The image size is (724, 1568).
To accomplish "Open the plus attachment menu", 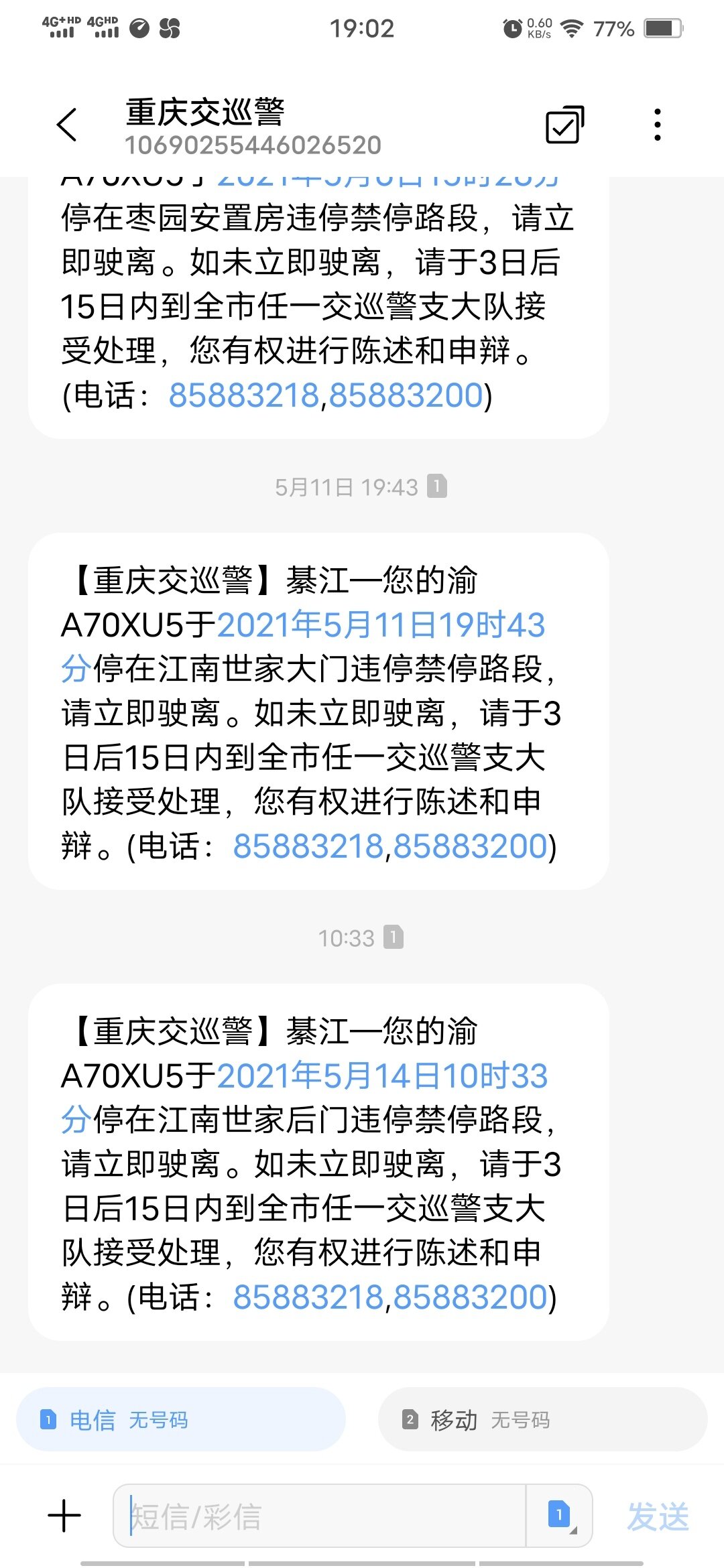I will 65,1516.
